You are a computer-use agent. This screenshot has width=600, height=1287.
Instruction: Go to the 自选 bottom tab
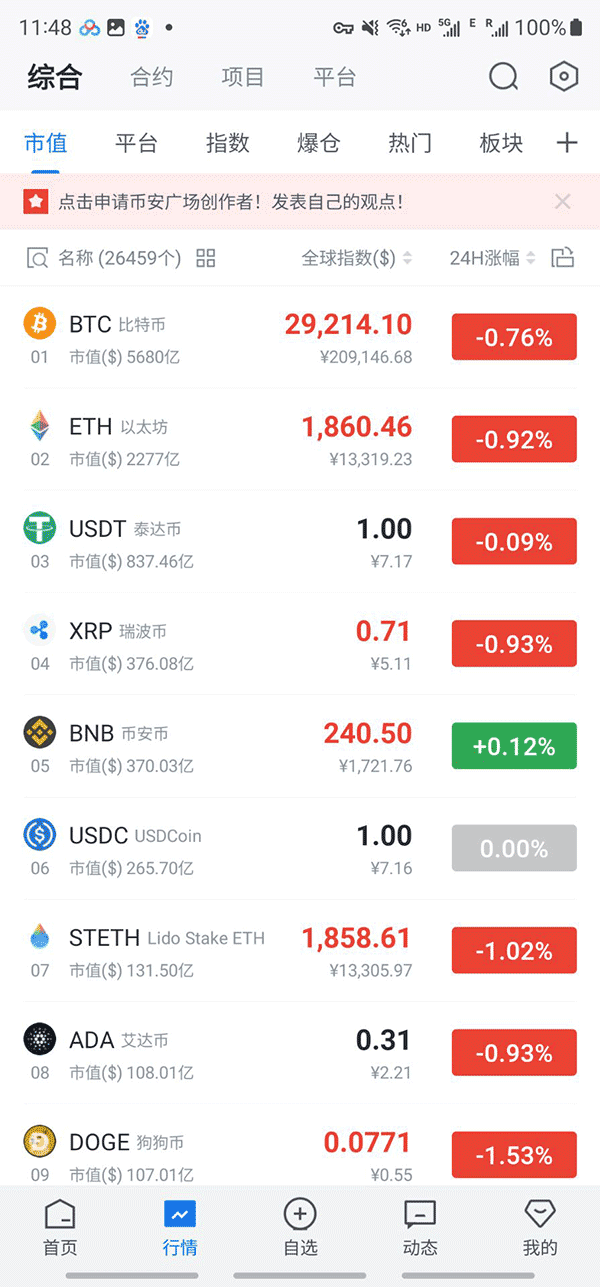[300, 1228]
